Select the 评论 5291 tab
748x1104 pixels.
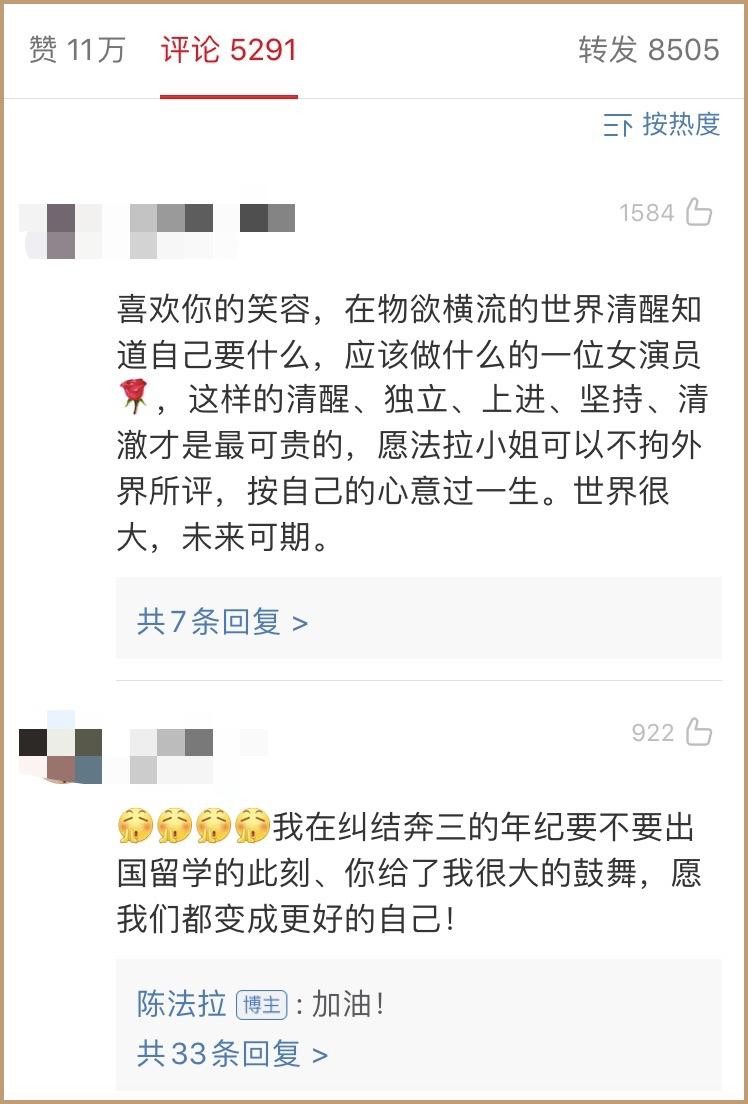[229, 51]
